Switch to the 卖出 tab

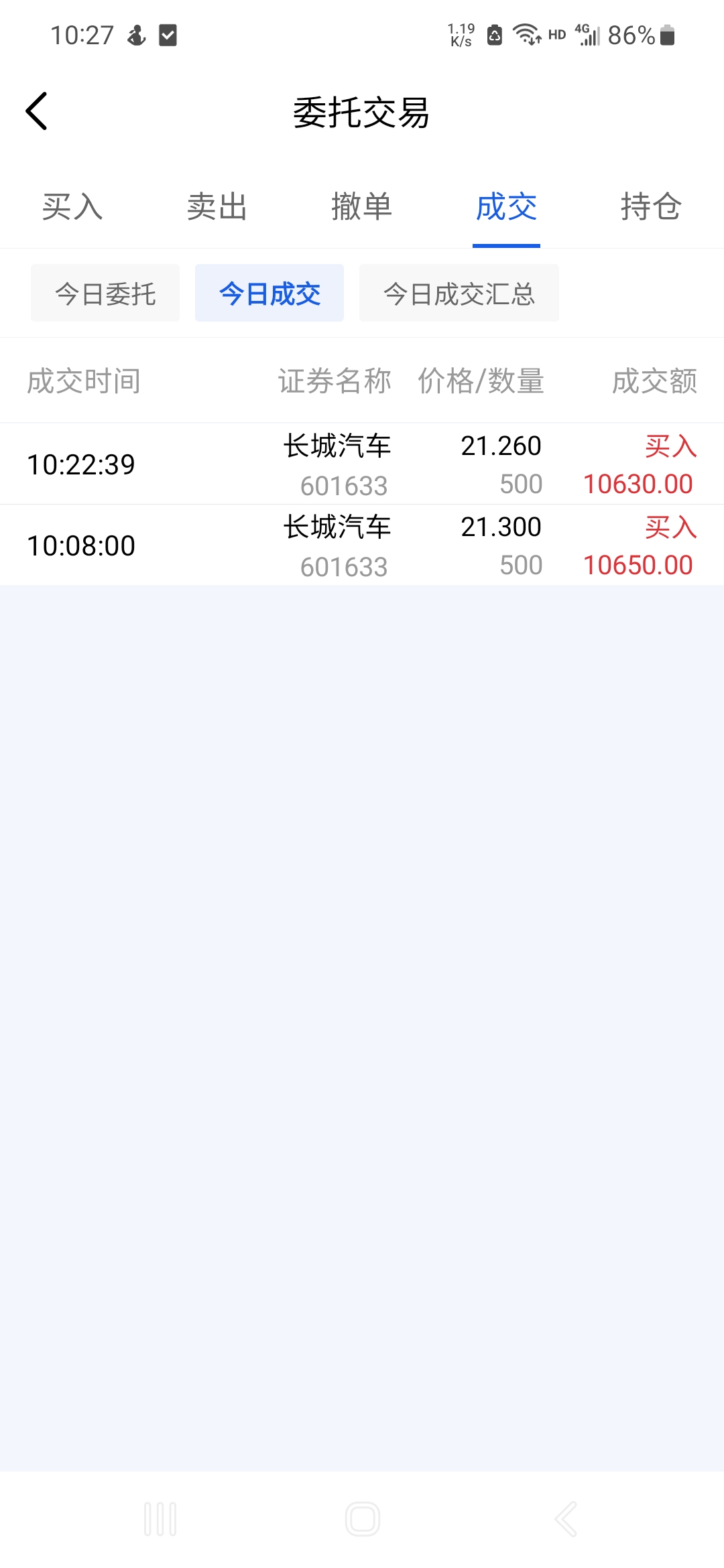click(217, 206)
